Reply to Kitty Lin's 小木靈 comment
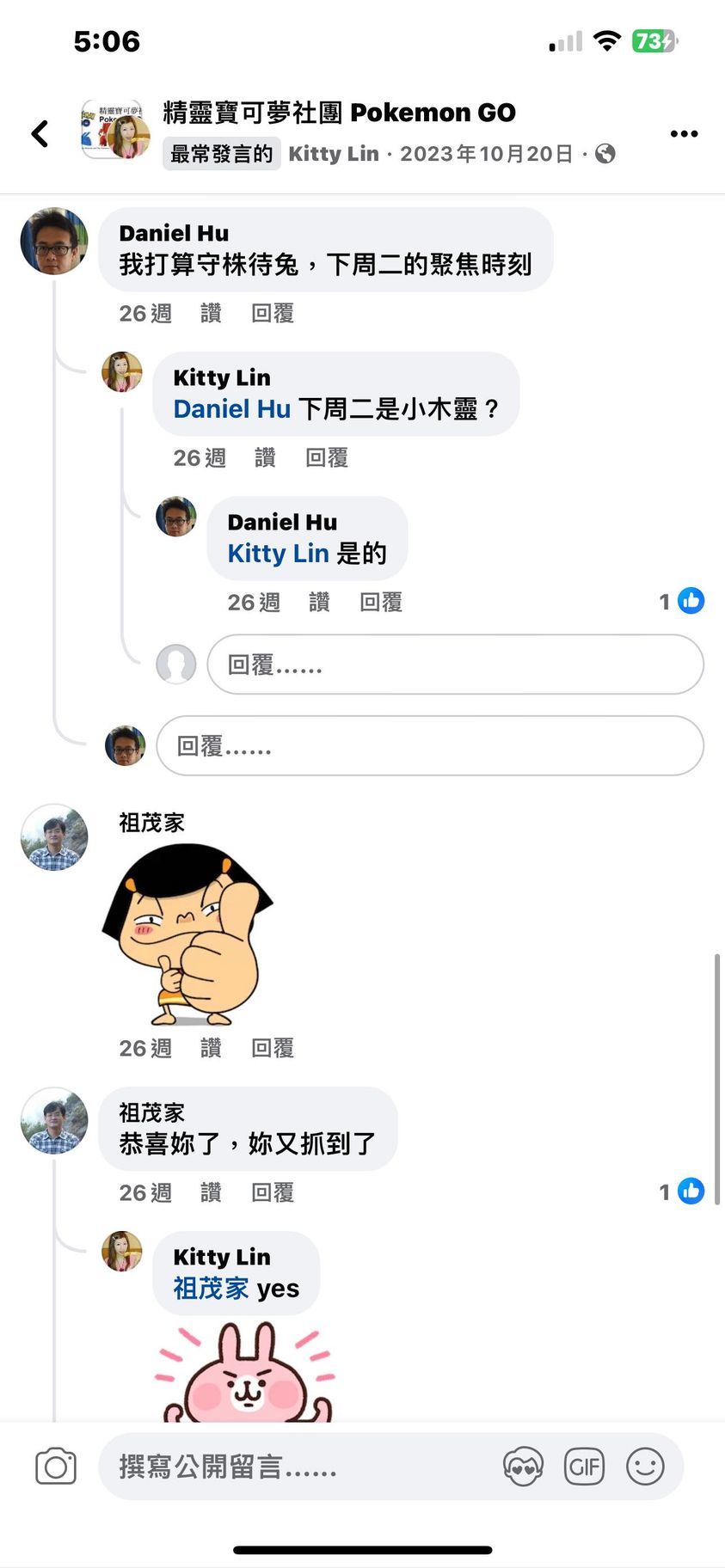 [327, 458]
